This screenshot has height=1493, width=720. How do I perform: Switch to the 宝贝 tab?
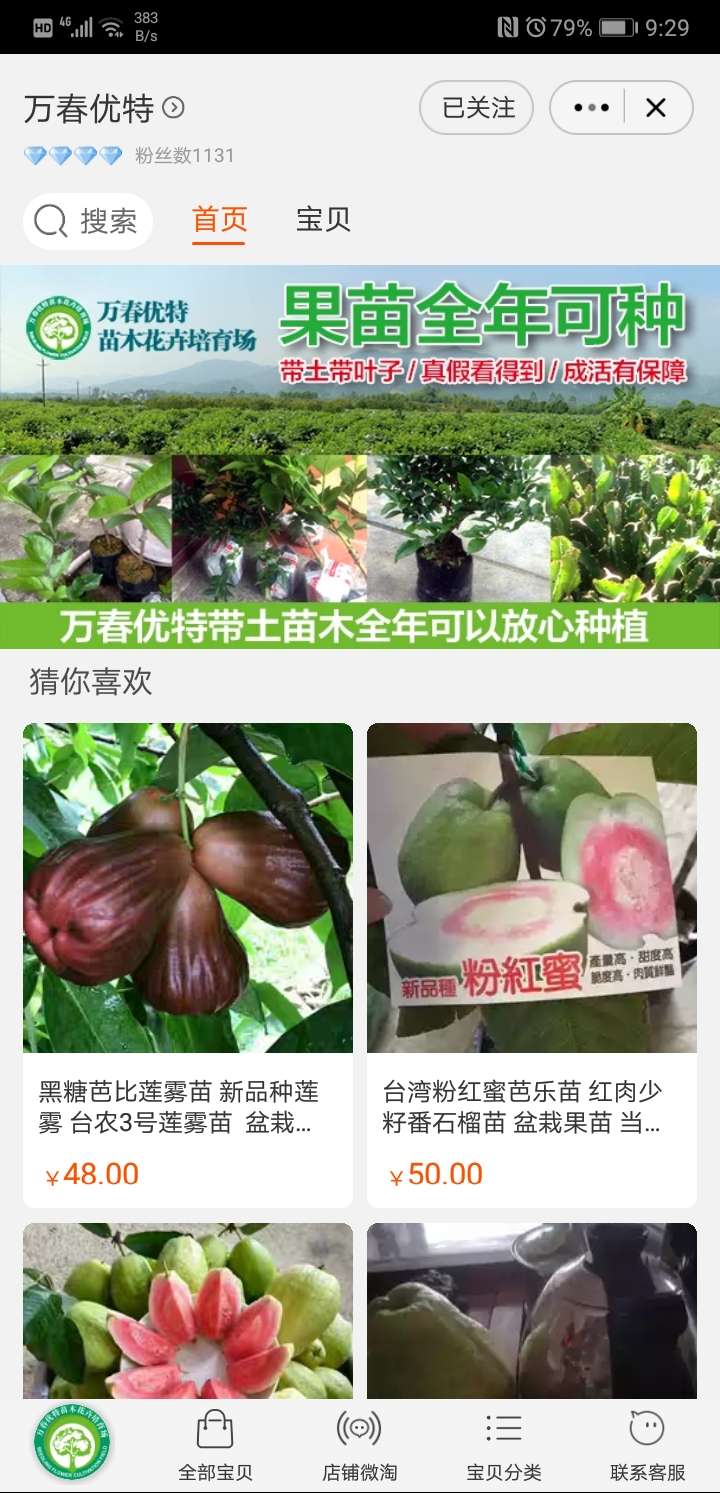323,220
